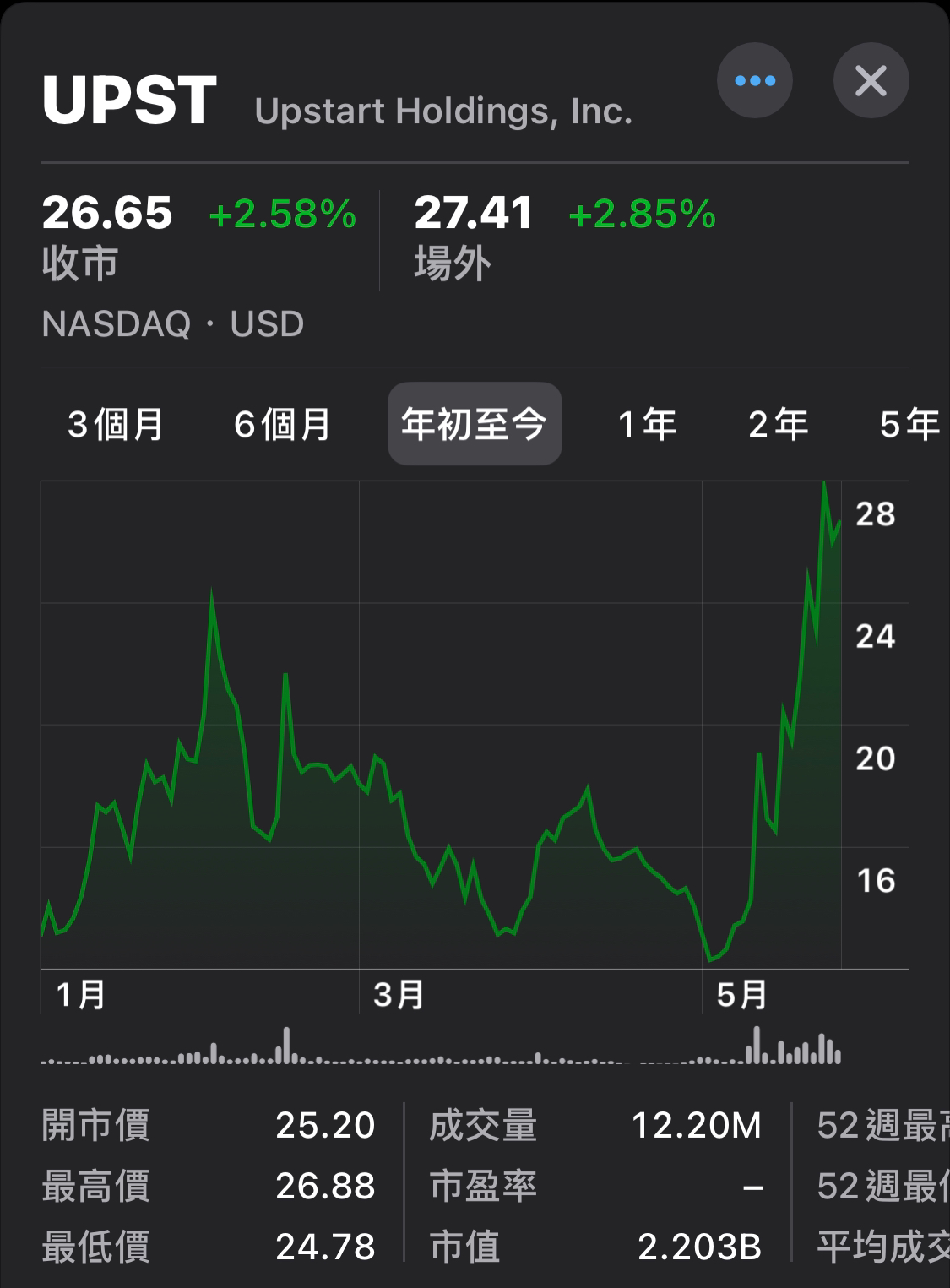Tap the UPST ticker symbol

[127, 101]
